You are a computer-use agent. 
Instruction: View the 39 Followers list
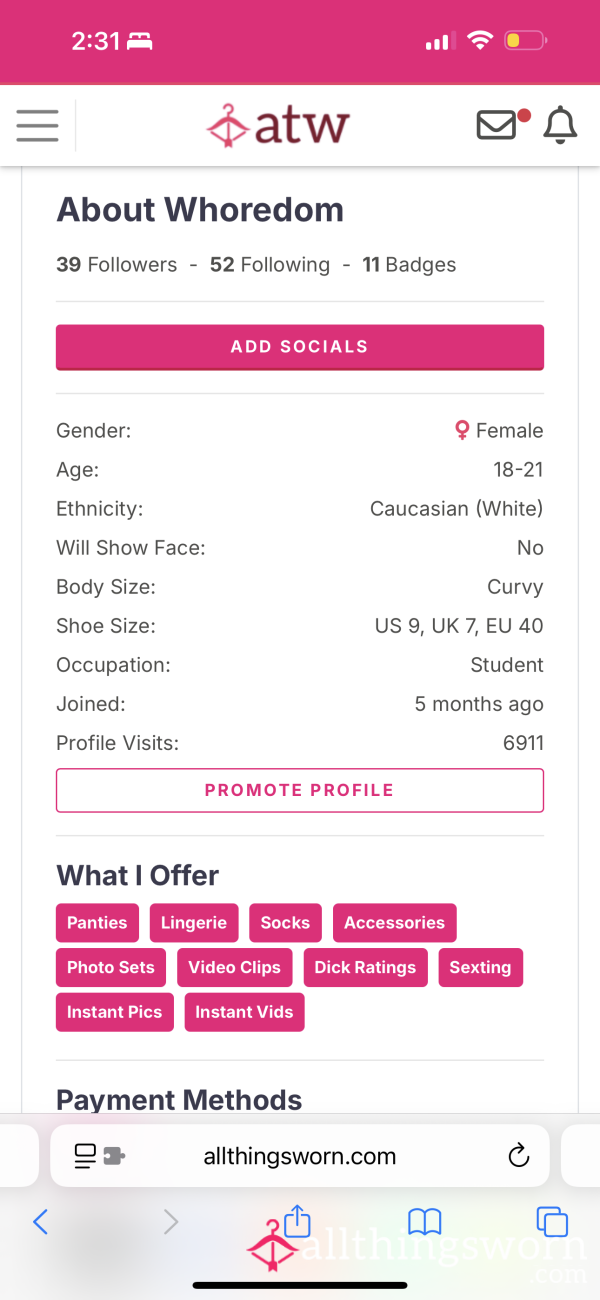pos(116,265)
